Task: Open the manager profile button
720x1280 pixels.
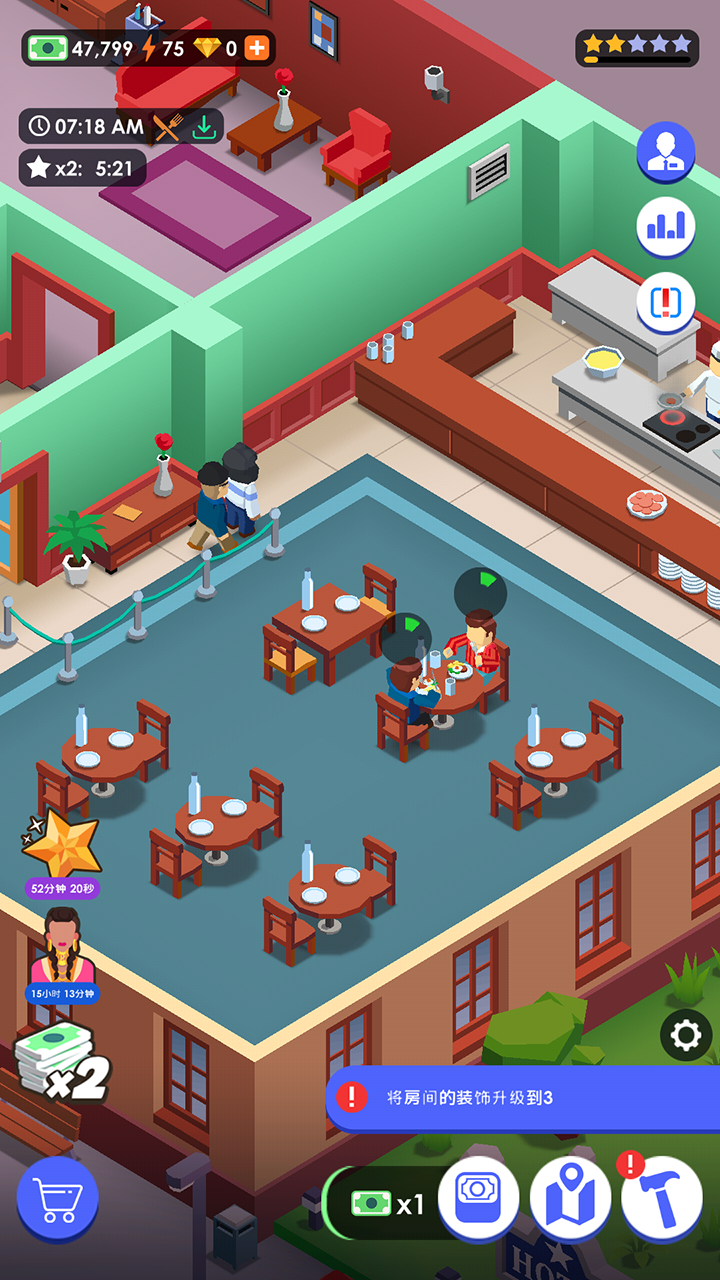Action: 665,152
